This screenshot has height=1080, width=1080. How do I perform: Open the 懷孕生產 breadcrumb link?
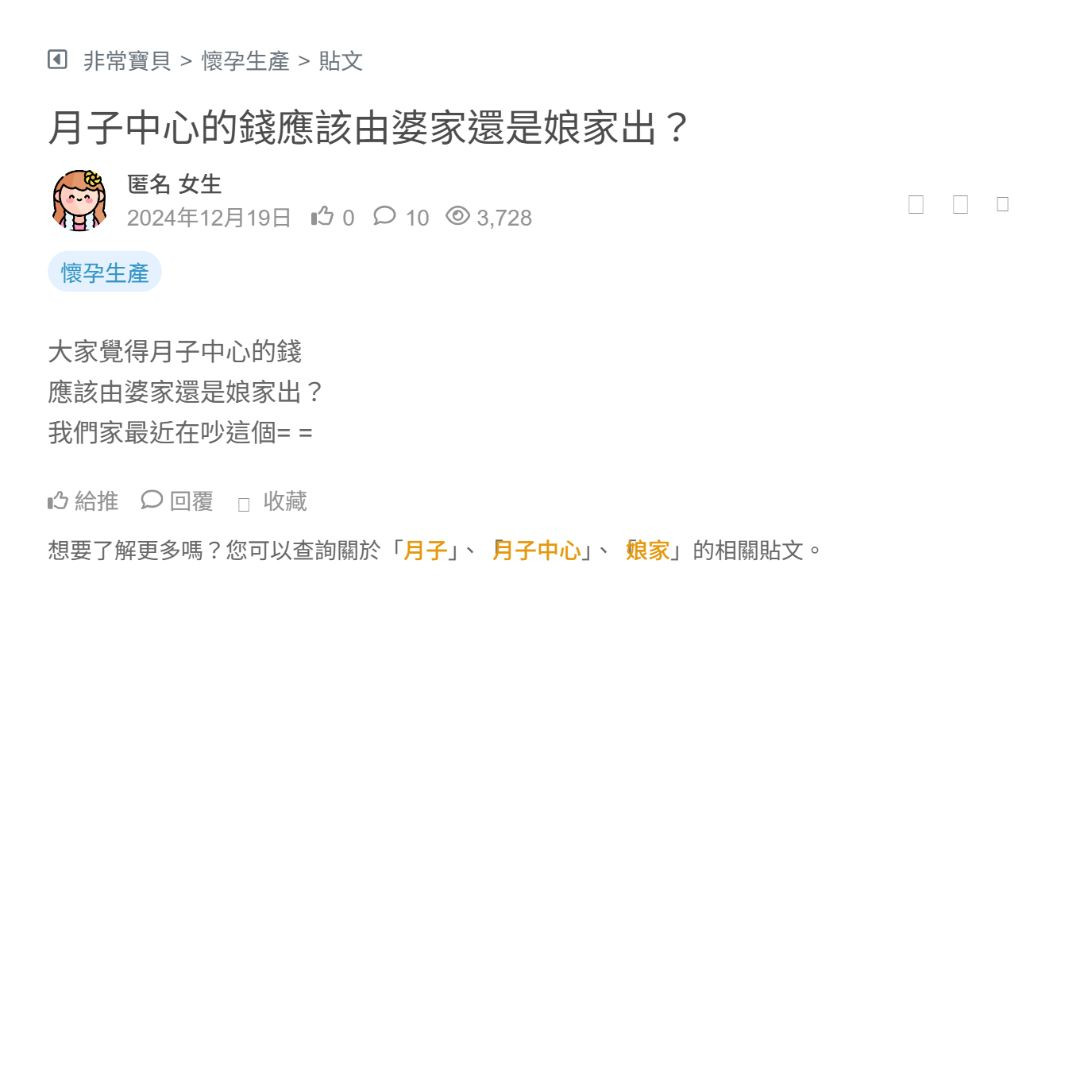(x=245, y=61)
